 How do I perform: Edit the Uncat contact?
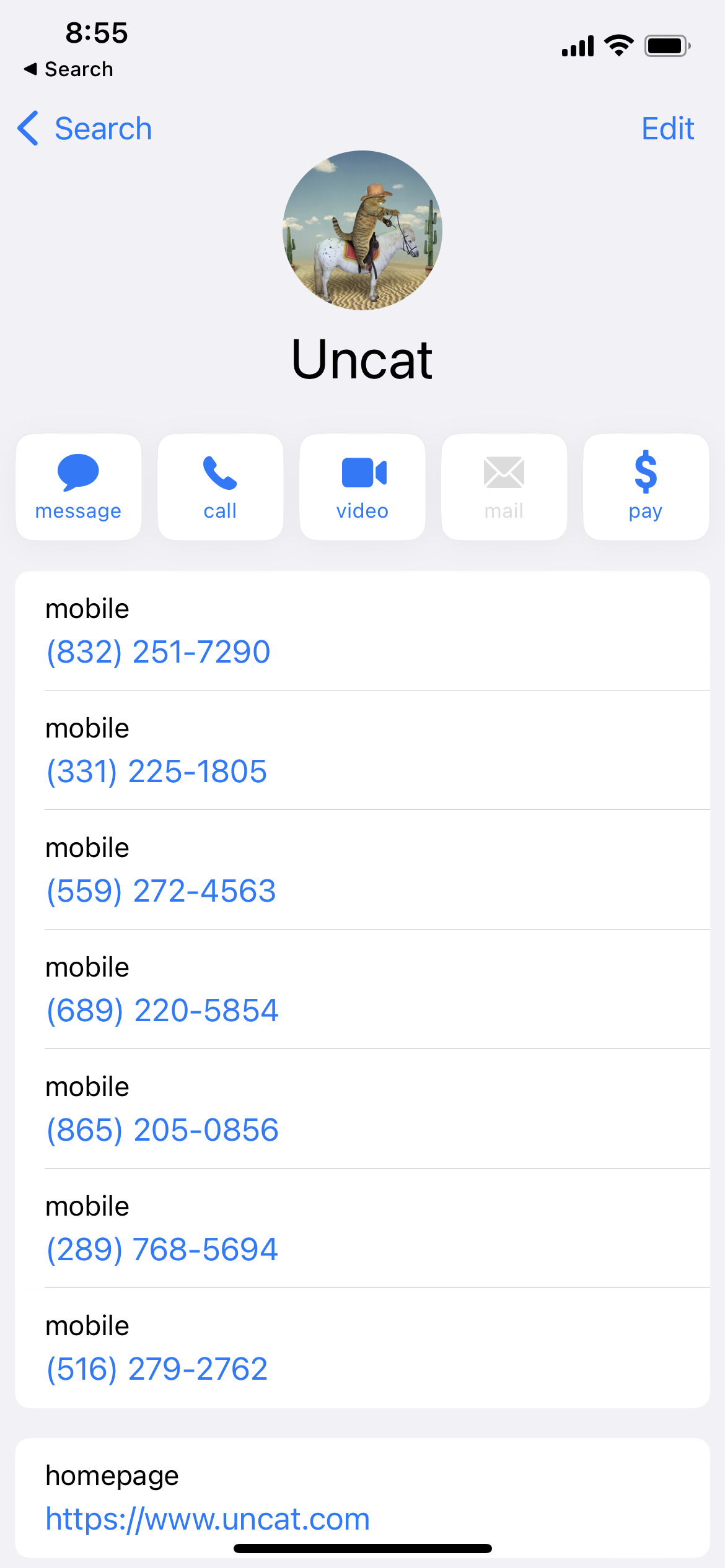point(667,129)
